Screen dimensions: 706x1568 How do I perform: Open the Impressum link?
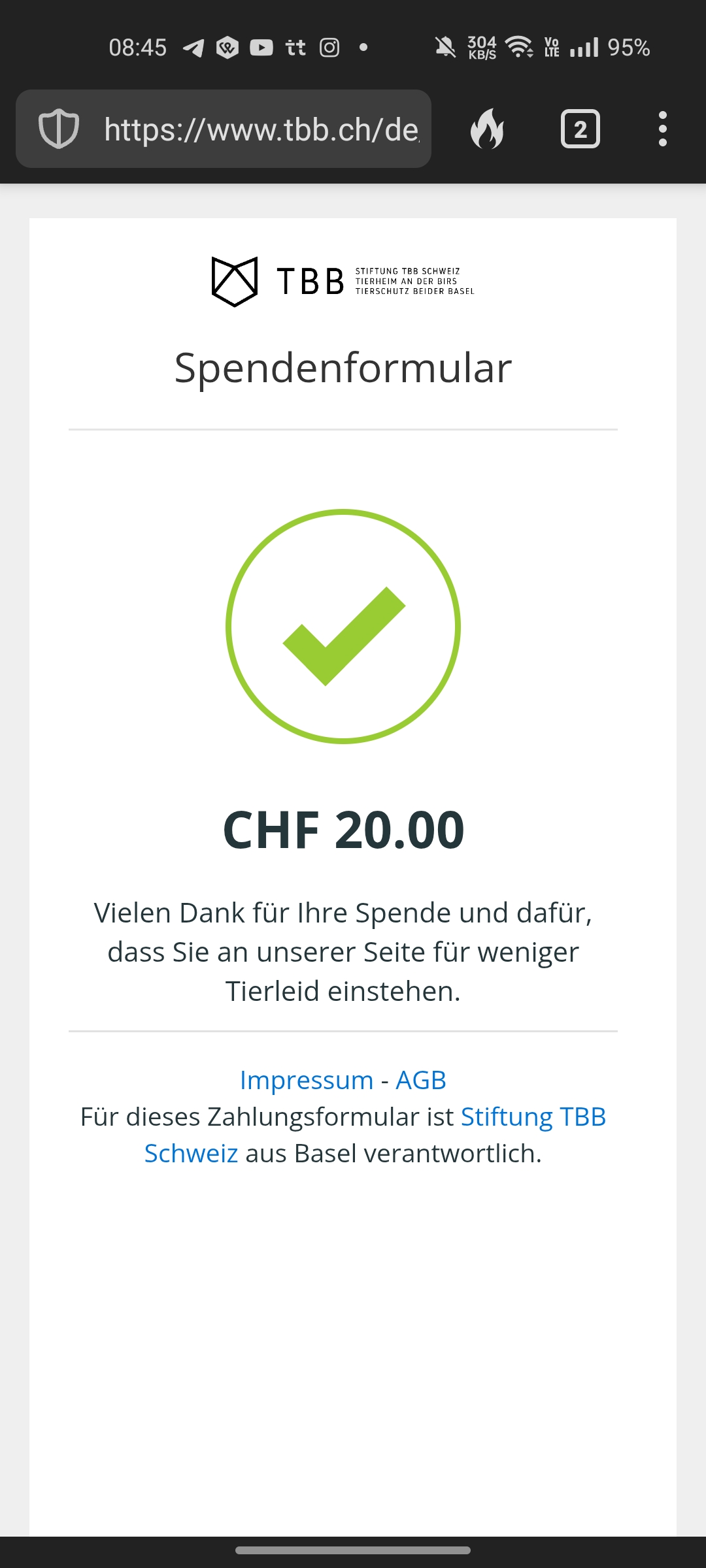tap(306, 1080)
